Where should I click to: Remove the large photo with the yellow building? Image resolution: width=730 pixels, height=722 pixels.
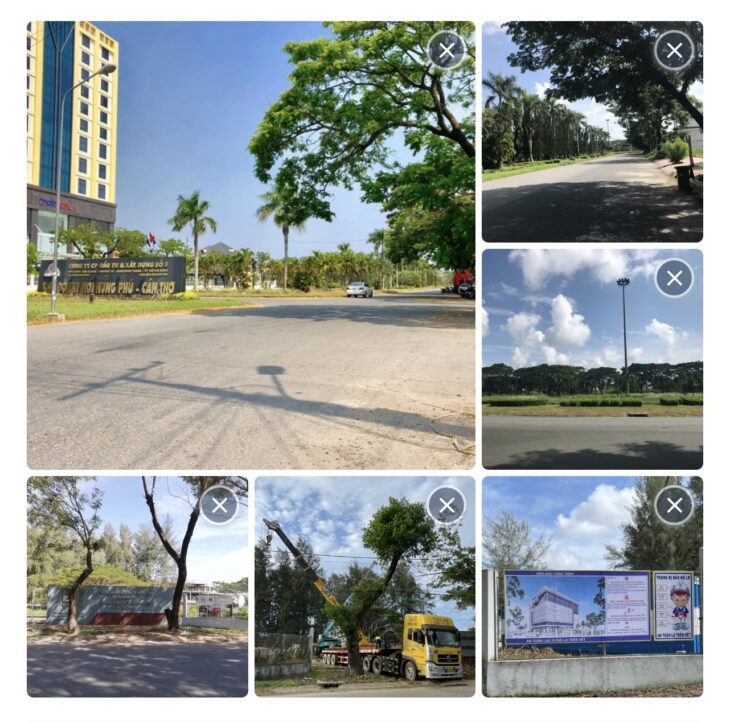tap(446, 50)
